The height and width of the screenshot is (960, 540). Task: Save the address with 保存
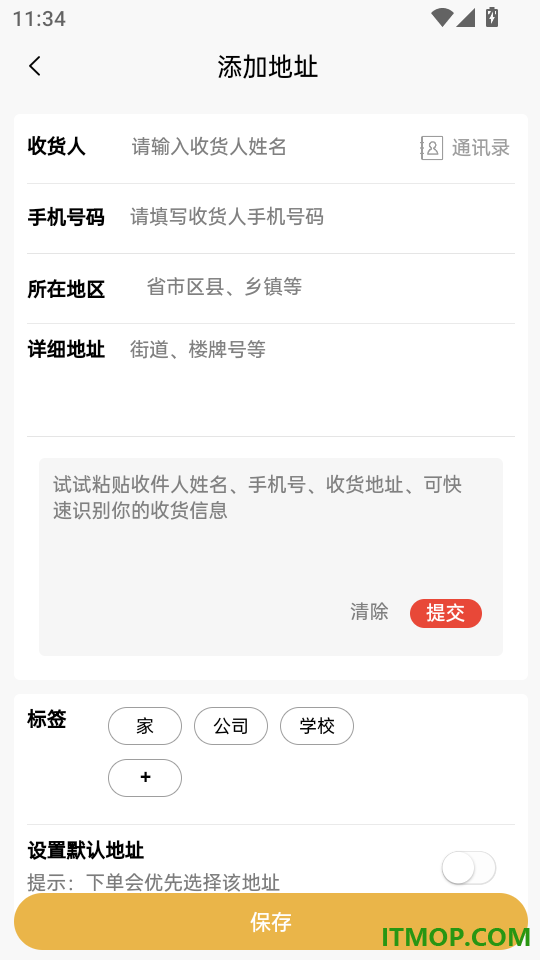point(271,921)
